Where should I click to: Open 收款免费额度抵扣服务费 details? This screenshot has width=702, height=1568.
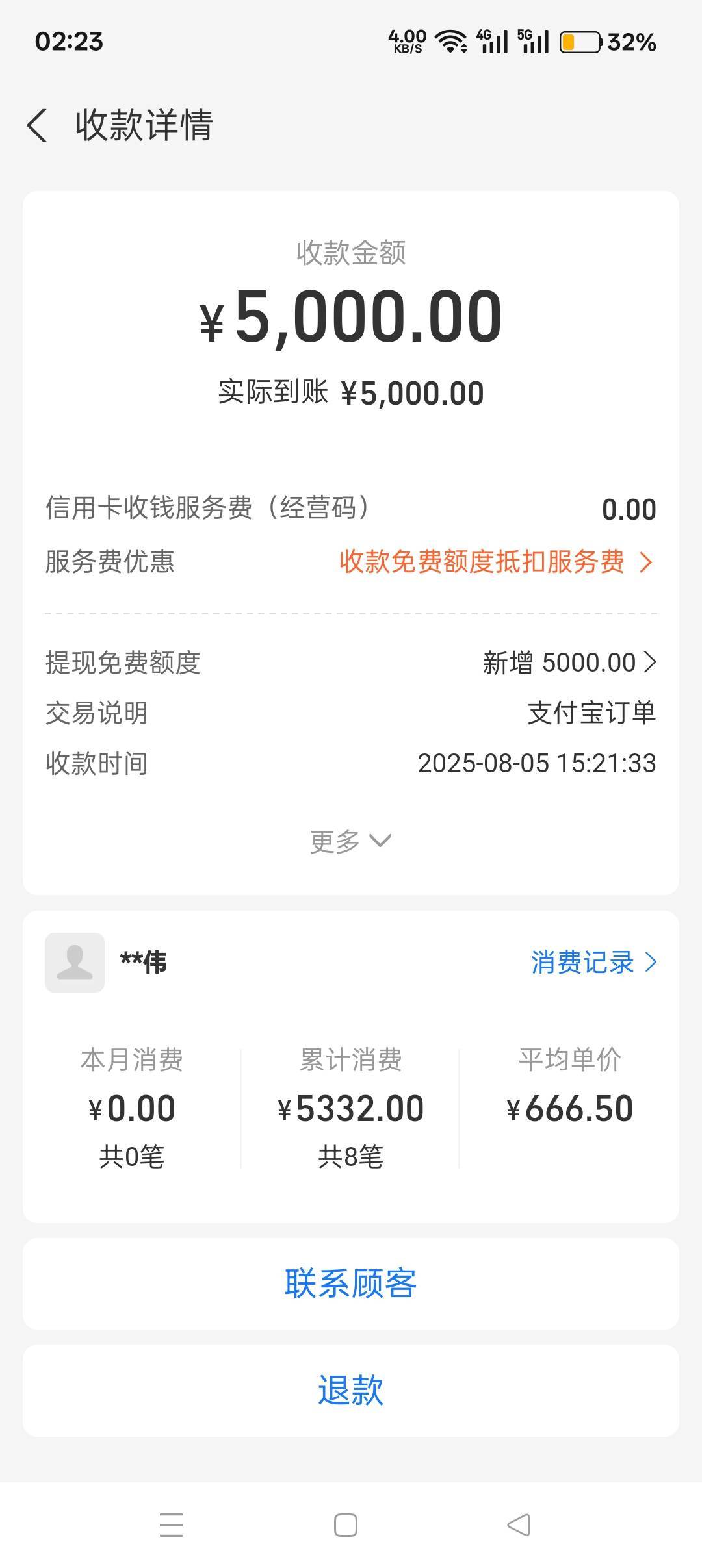(496, 562)
